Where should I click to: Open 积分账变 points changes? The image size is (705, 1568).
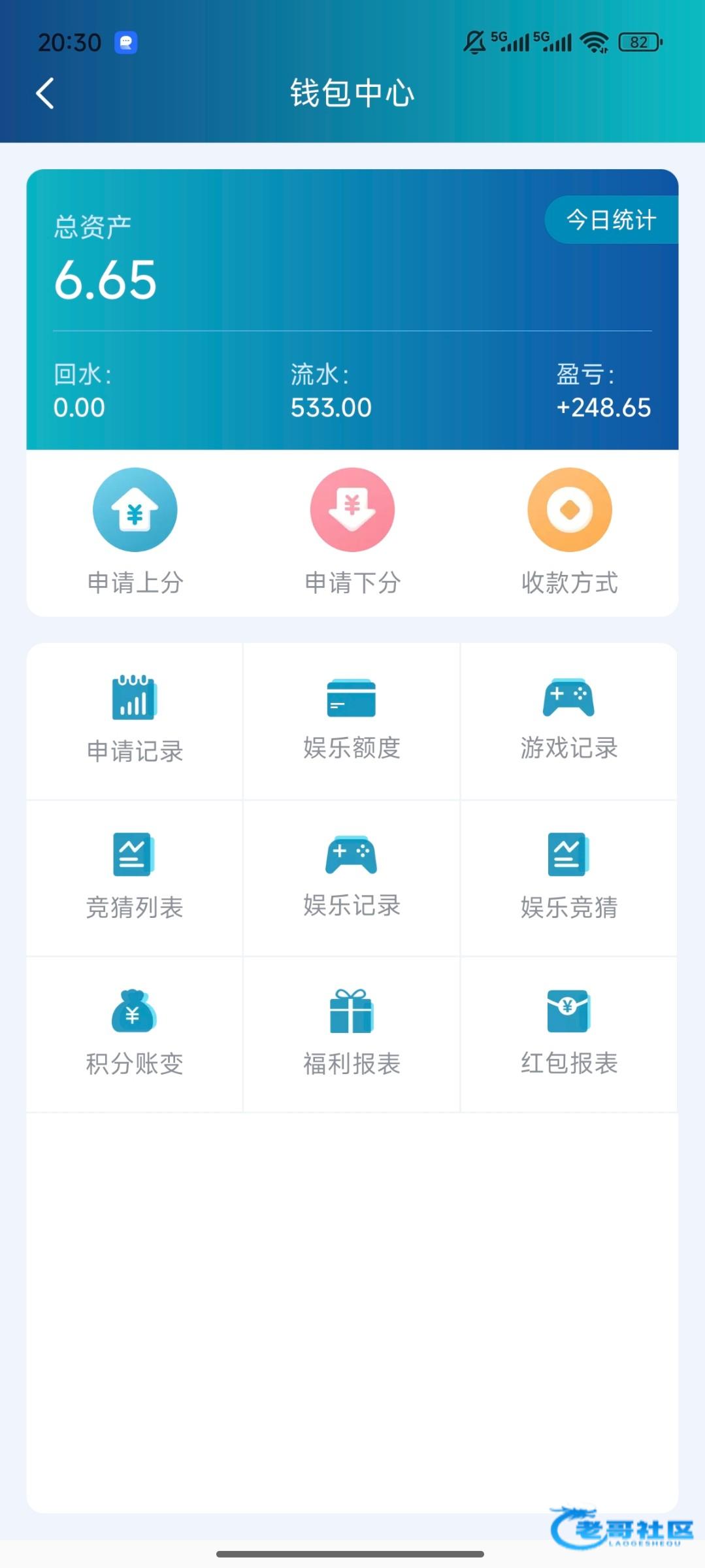coord(135,1034)
